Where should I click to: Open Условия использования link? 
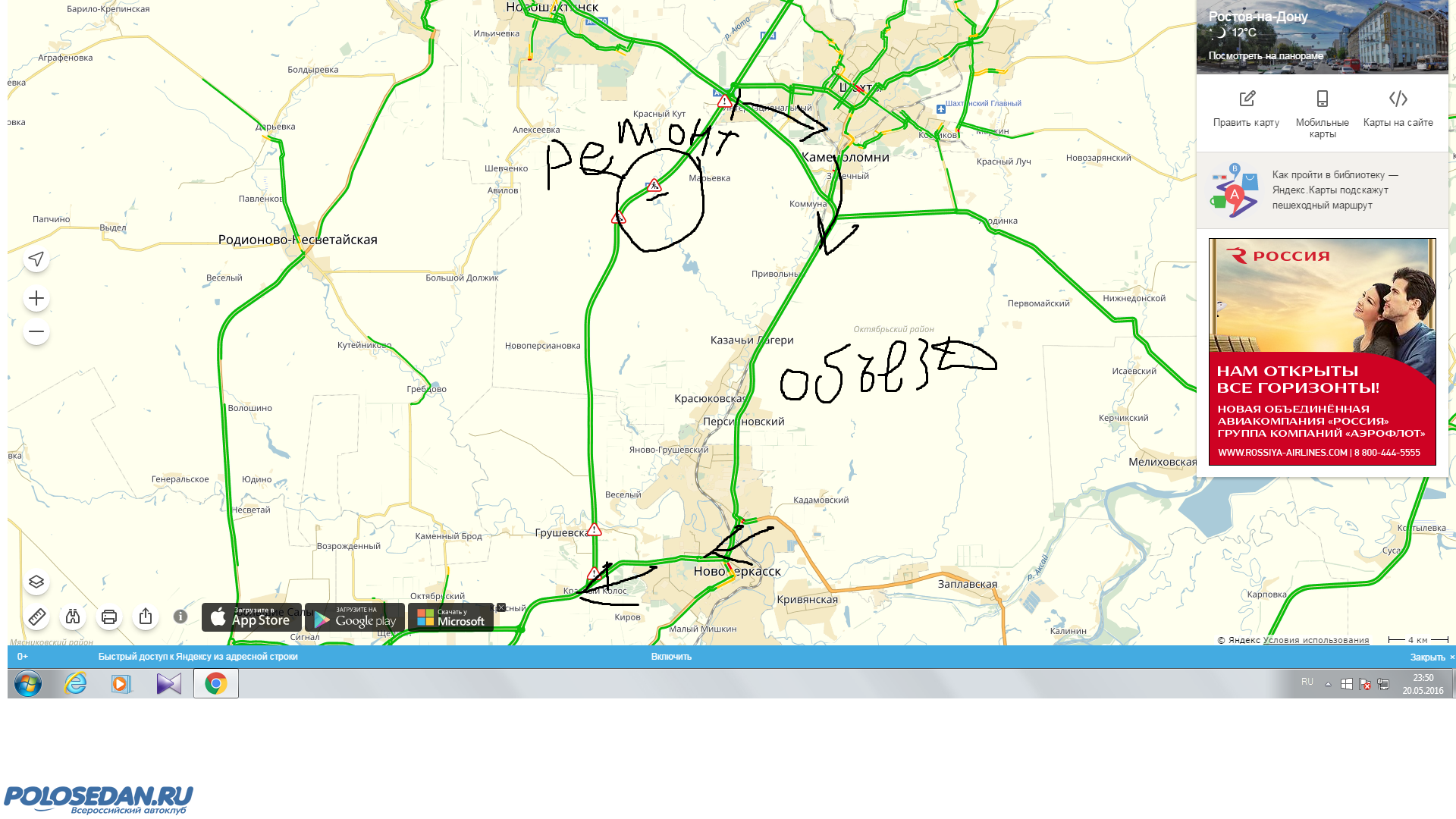[x=1316, y=640]
